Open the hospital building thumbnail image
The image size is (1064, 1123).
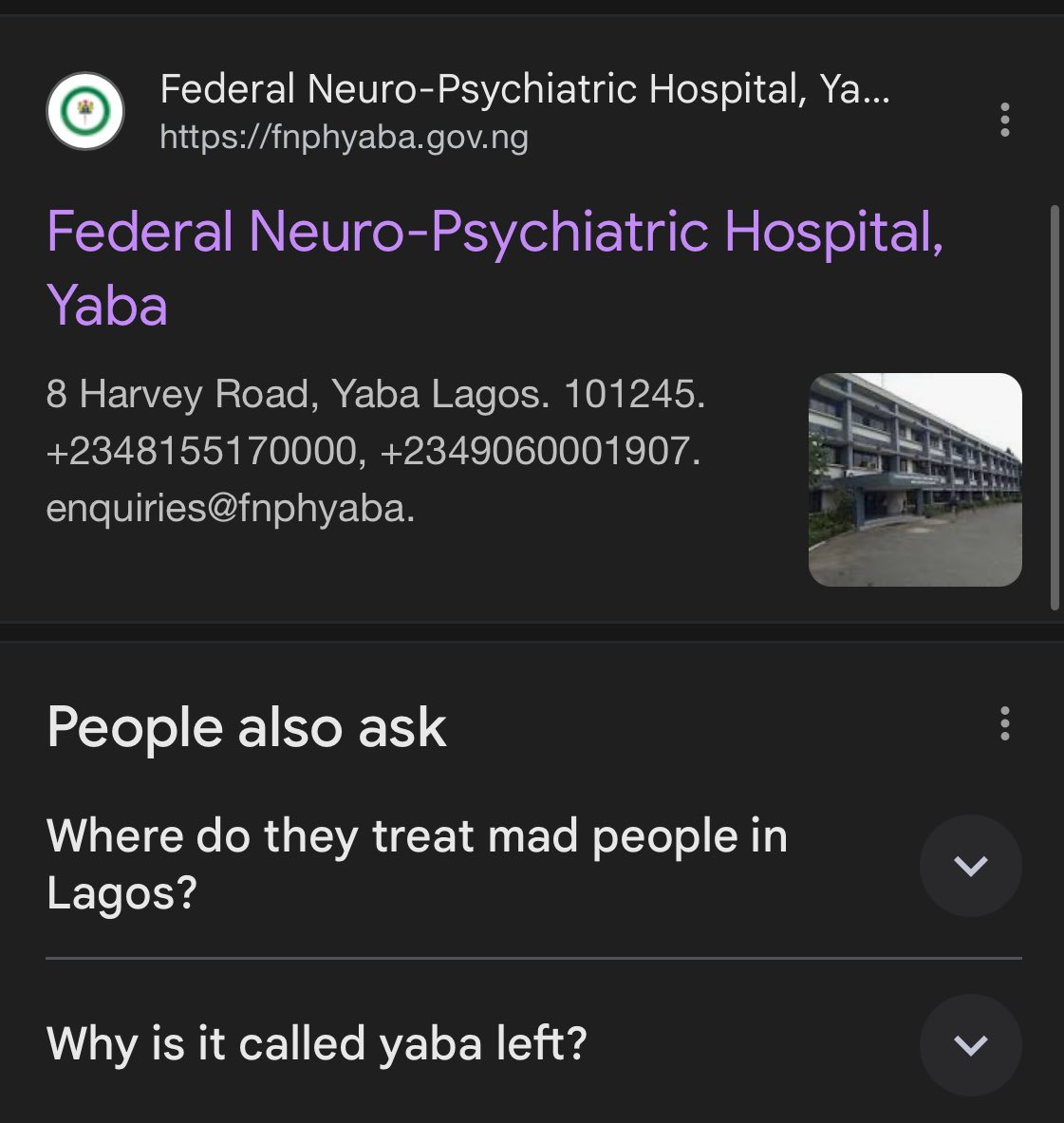pyautogui.click(x=914, y=479)
